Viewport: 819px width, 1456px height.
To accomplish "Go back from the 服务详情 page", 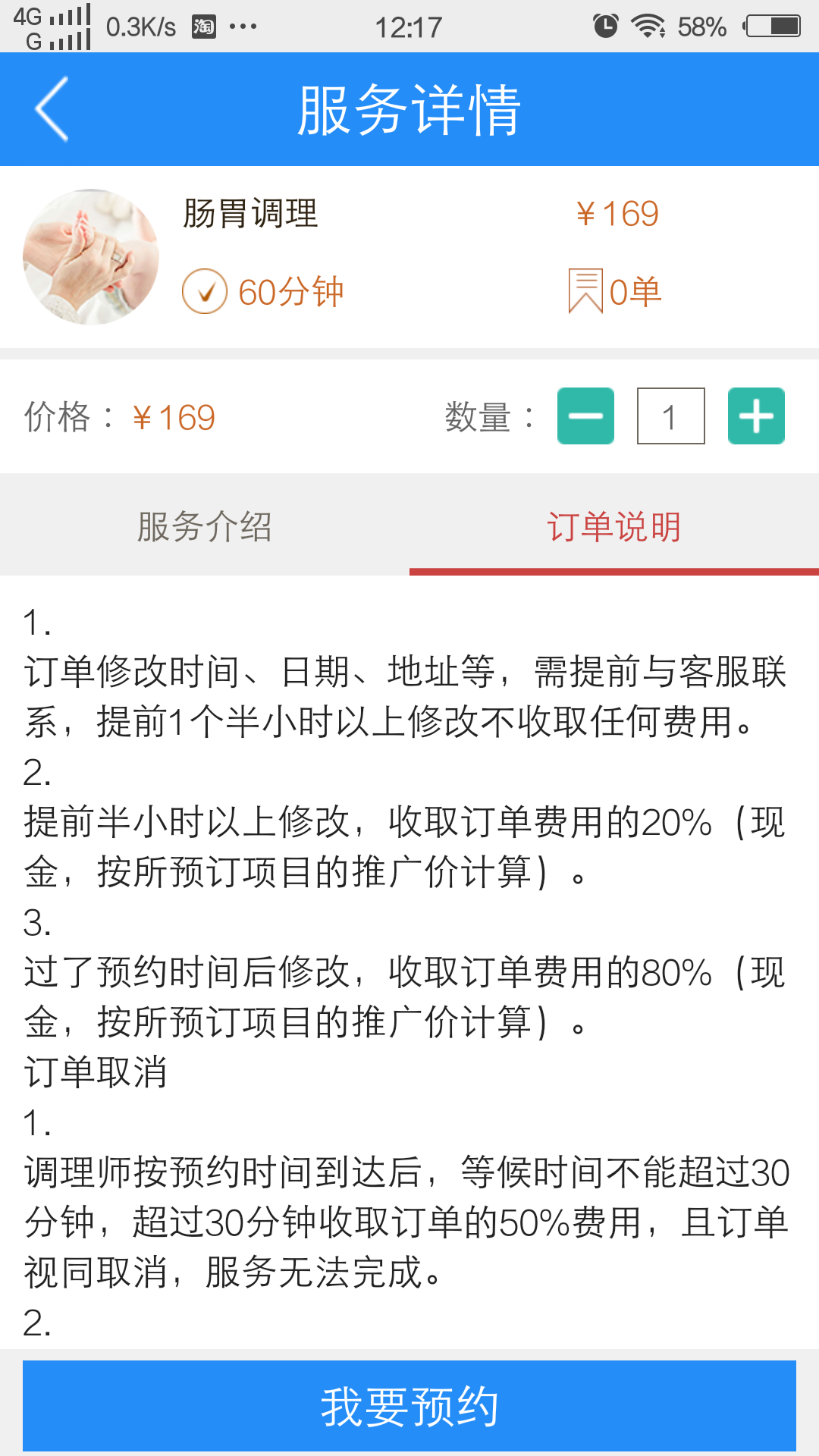I will [52, 109].
